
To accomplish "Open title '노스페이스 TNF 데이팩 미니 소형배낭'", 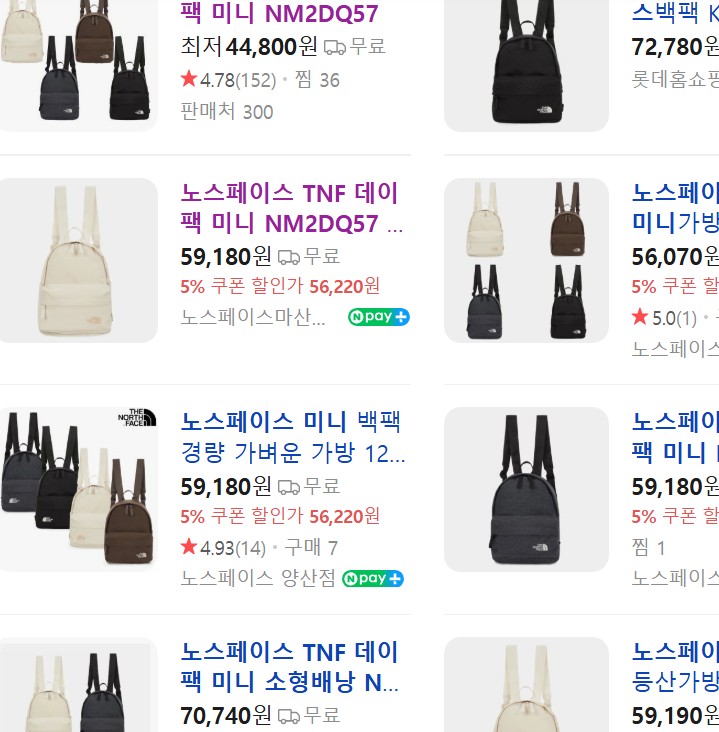I will point(290,667).
